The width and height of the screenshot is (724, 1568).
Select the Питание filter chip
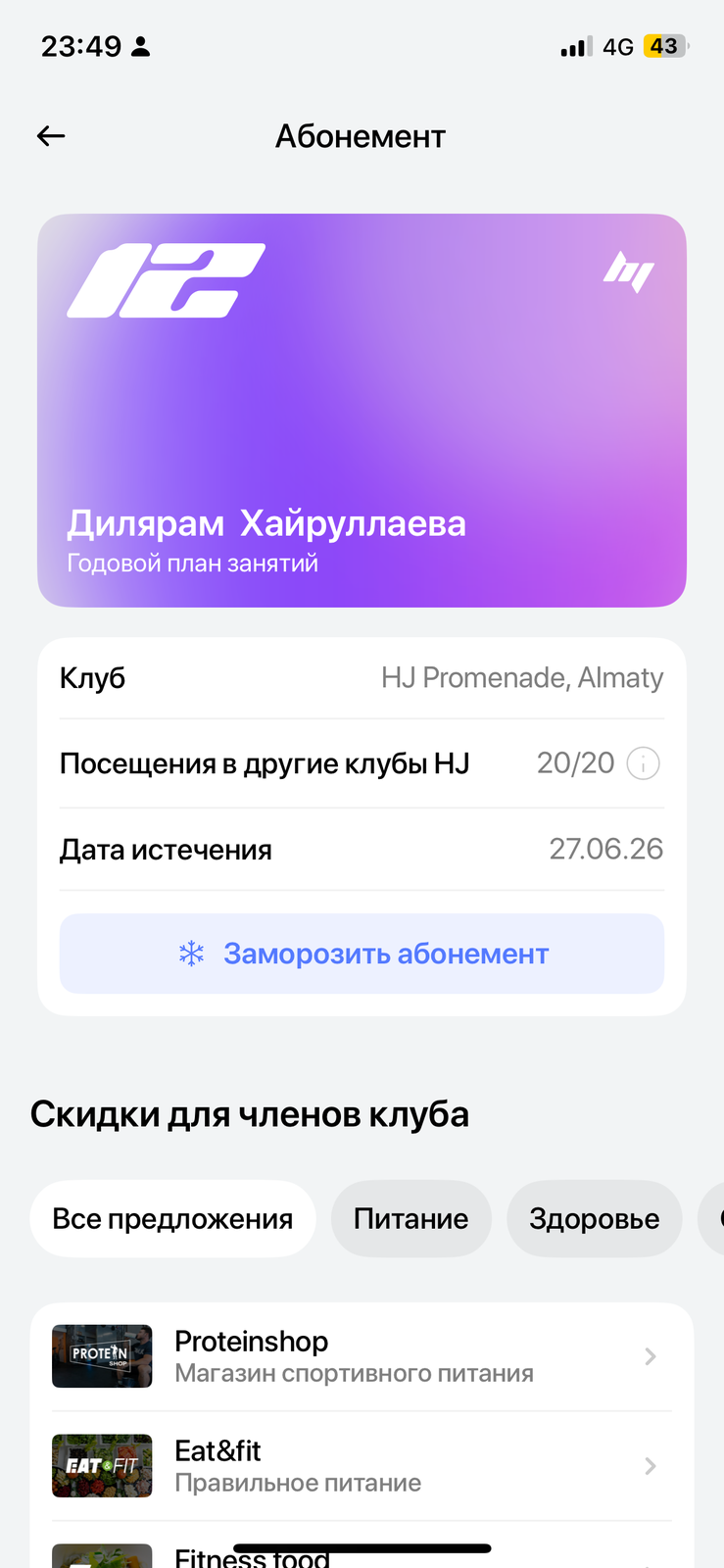pos(410,1218)
